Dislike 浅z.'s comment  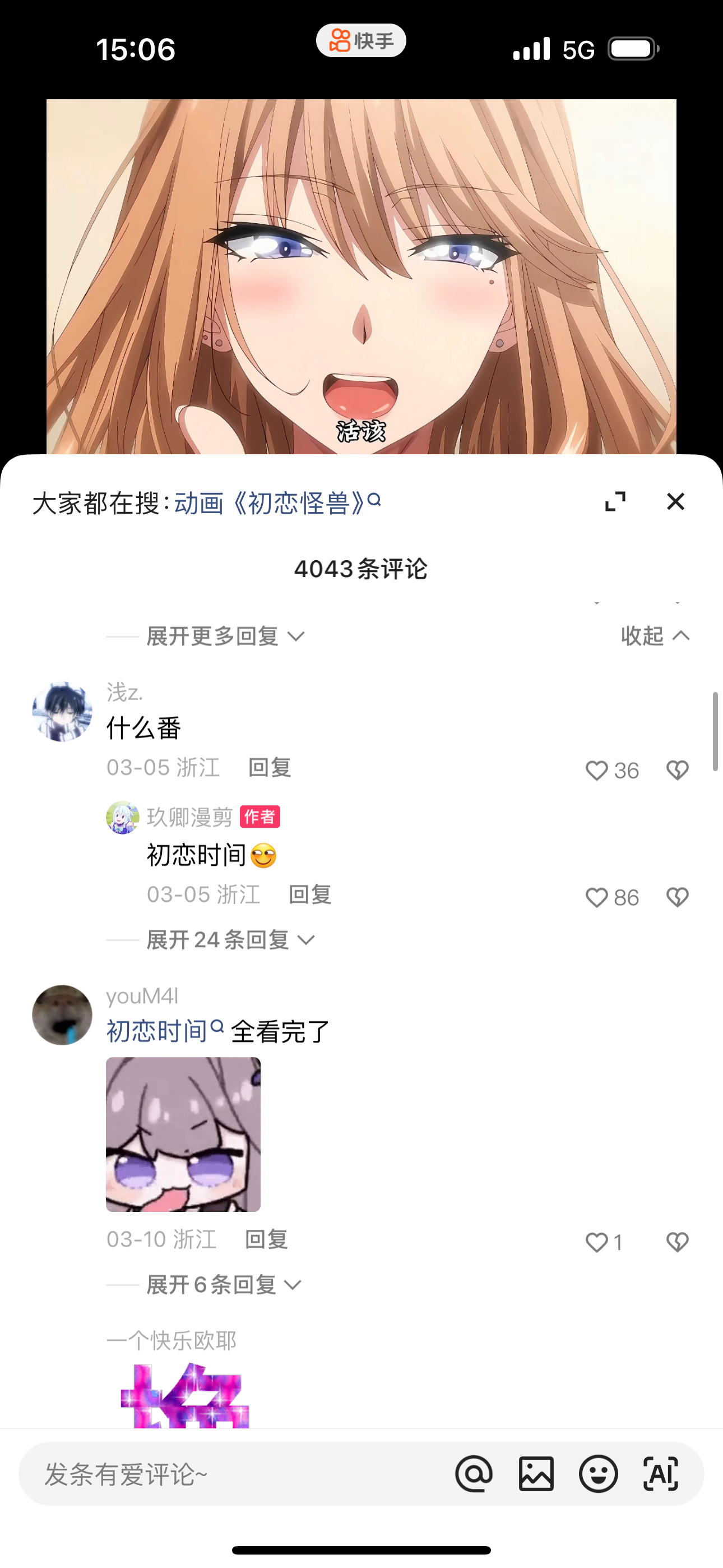(676, 771)
